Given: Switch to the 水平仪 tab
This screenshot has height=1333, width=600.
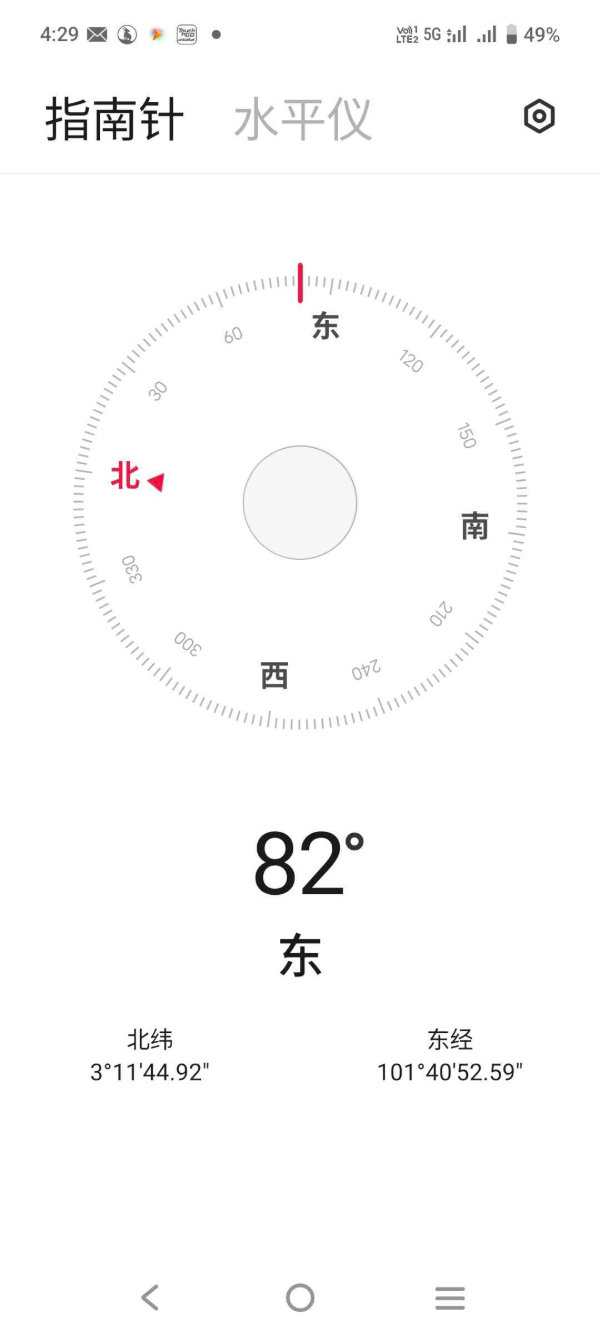Looking at the screenshot, I should point(303,119).
